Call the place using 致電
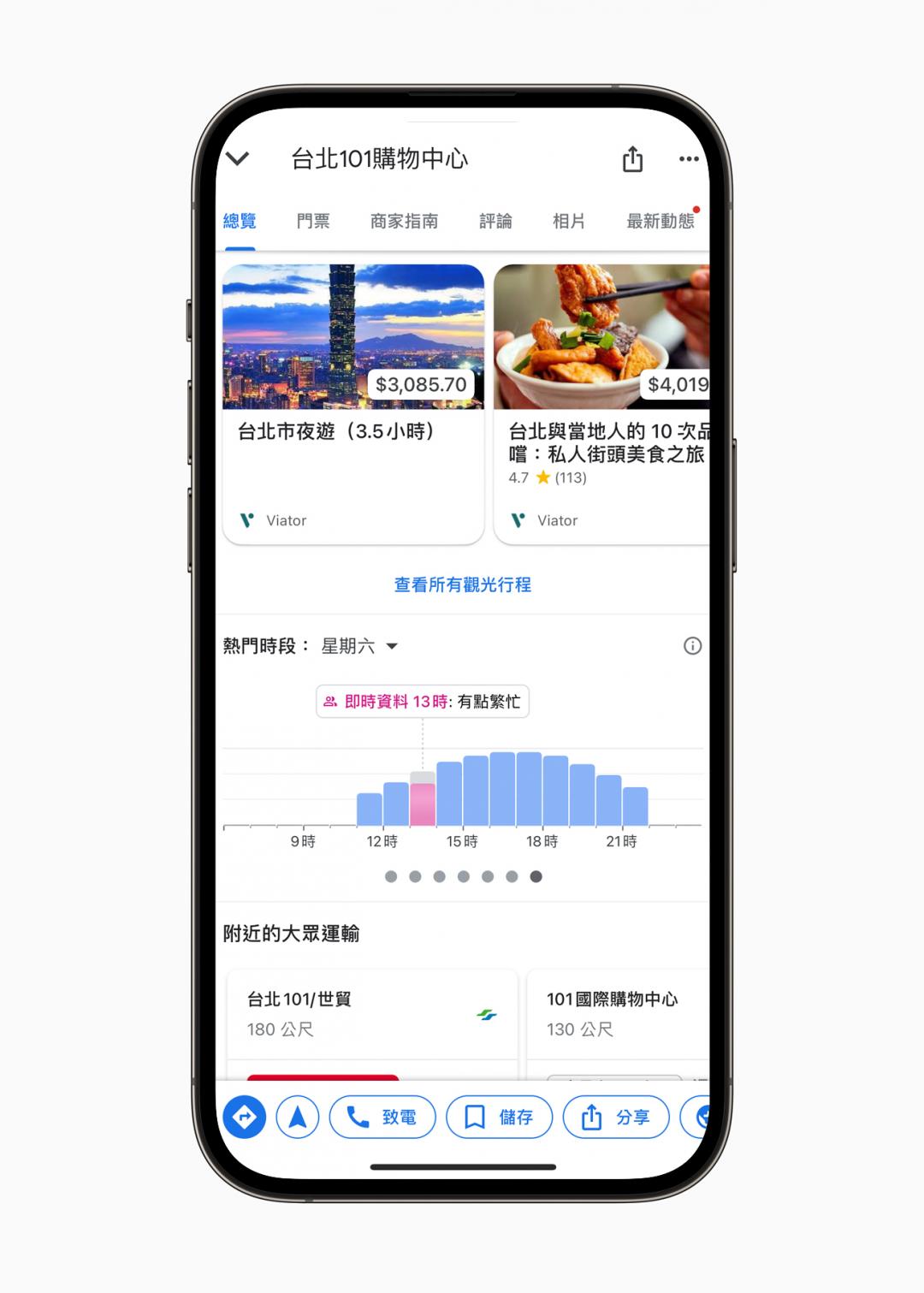This screenshot has width=924, height=1293. (382, 1118)
